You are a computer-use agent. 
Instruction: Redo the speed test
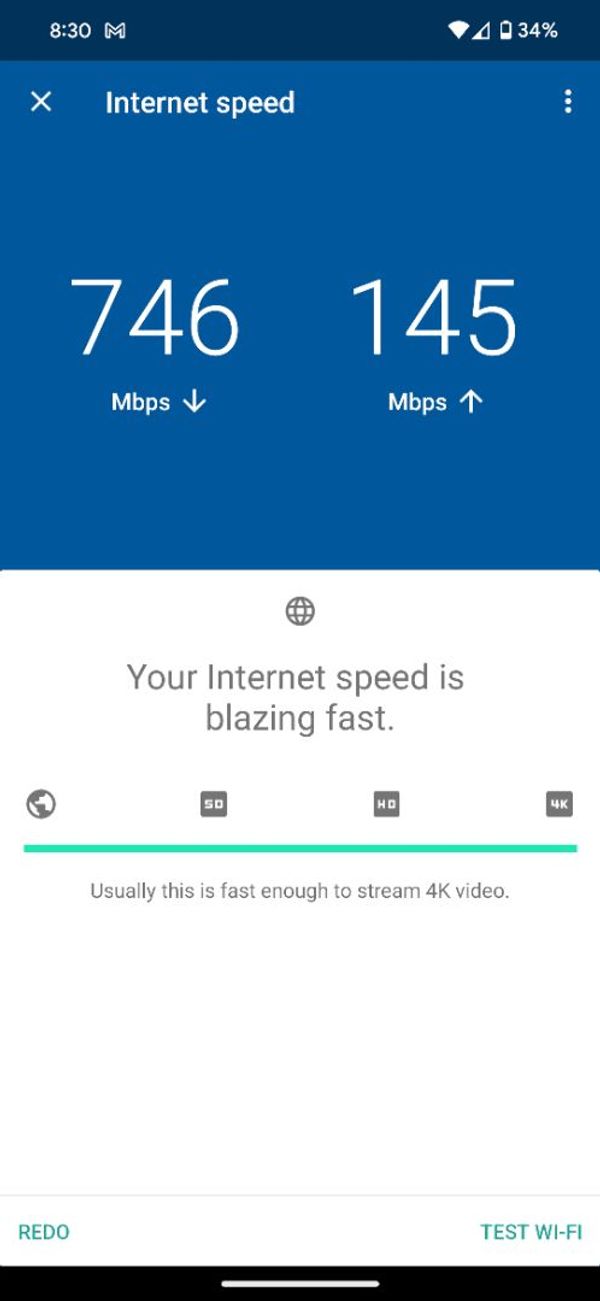click(44, 1231)
